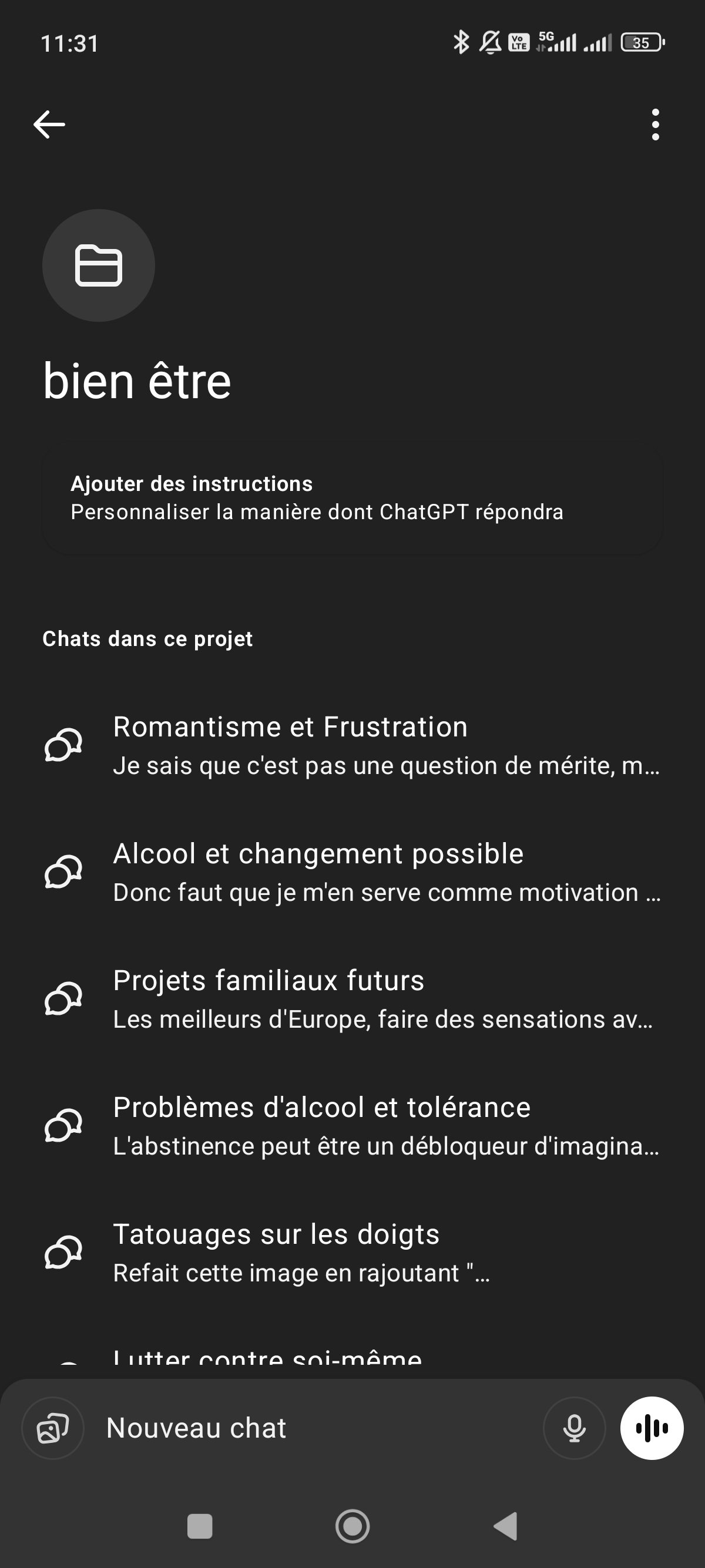Viewport: 705px width, 1568px height.
Task: Tap the image attachment icon
Action: pyautogui.click(x=53, y=1428)
